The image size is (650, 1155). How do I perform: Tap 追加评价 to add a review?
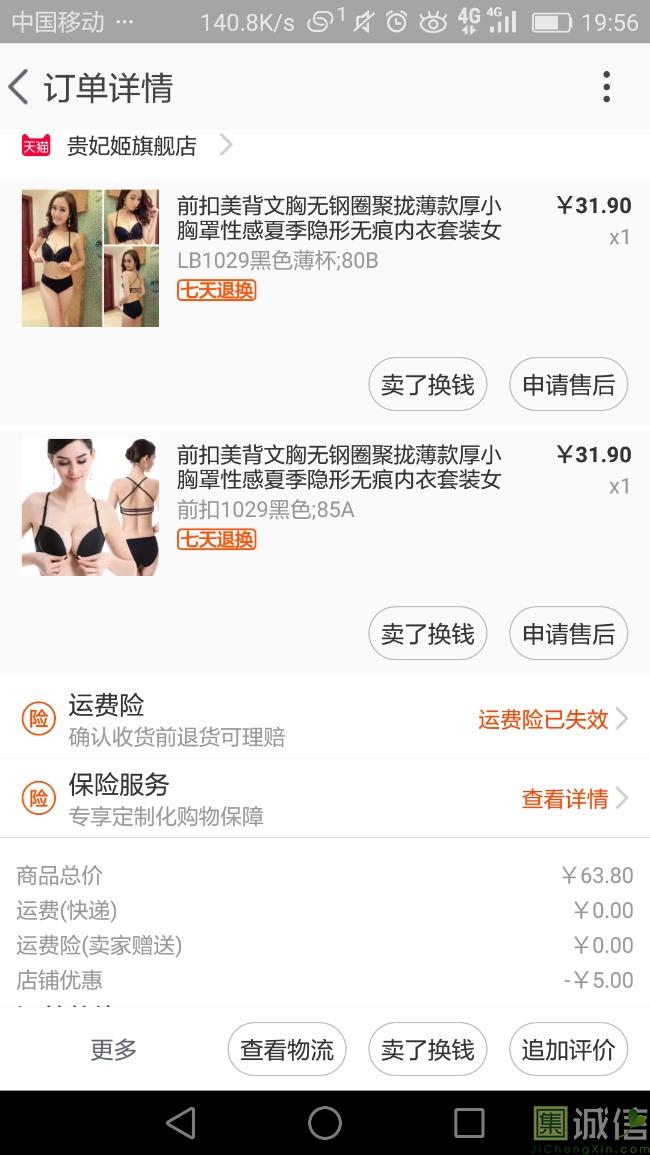568,1049
